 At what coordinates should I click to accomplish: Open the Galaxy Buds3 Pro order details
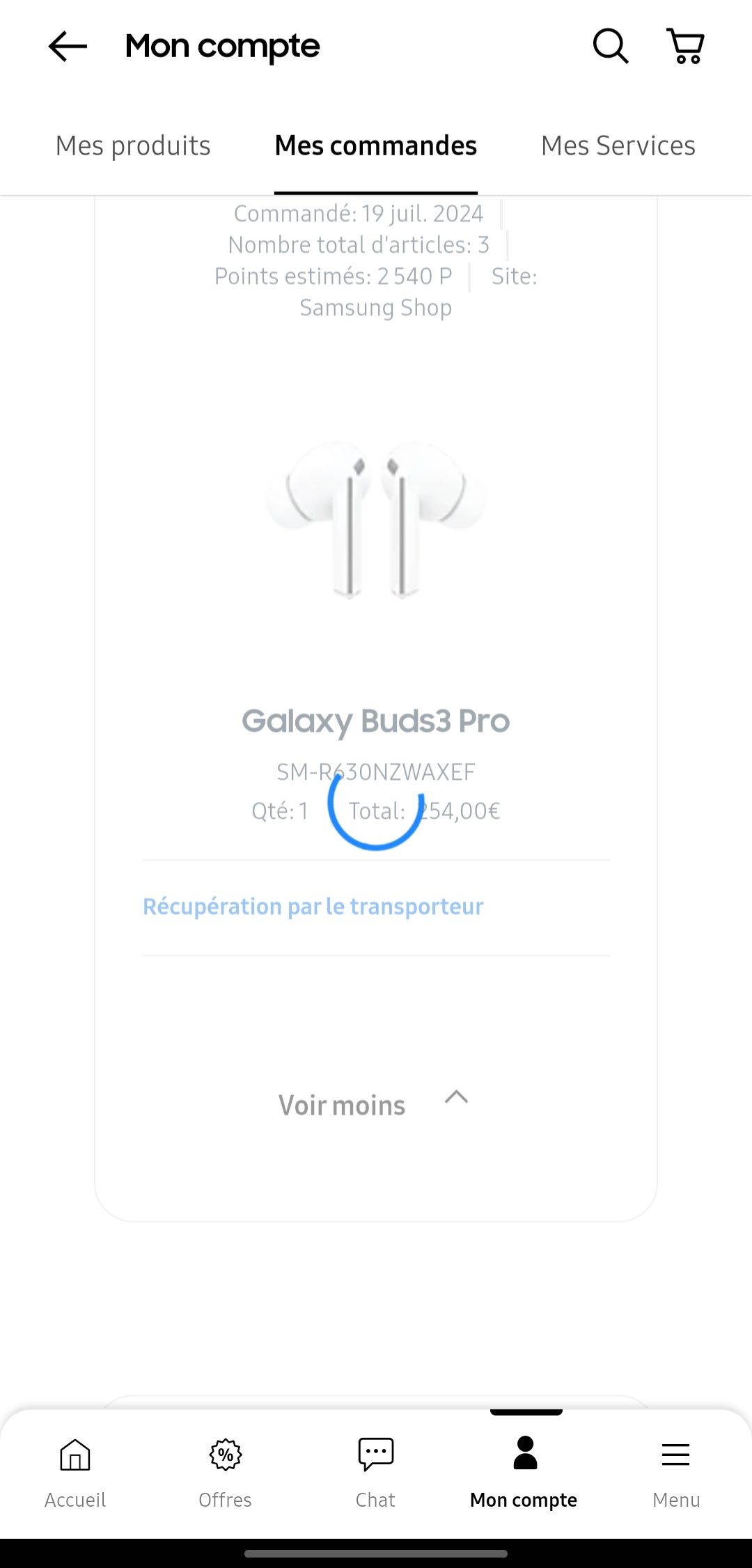(x=375, y=721)
